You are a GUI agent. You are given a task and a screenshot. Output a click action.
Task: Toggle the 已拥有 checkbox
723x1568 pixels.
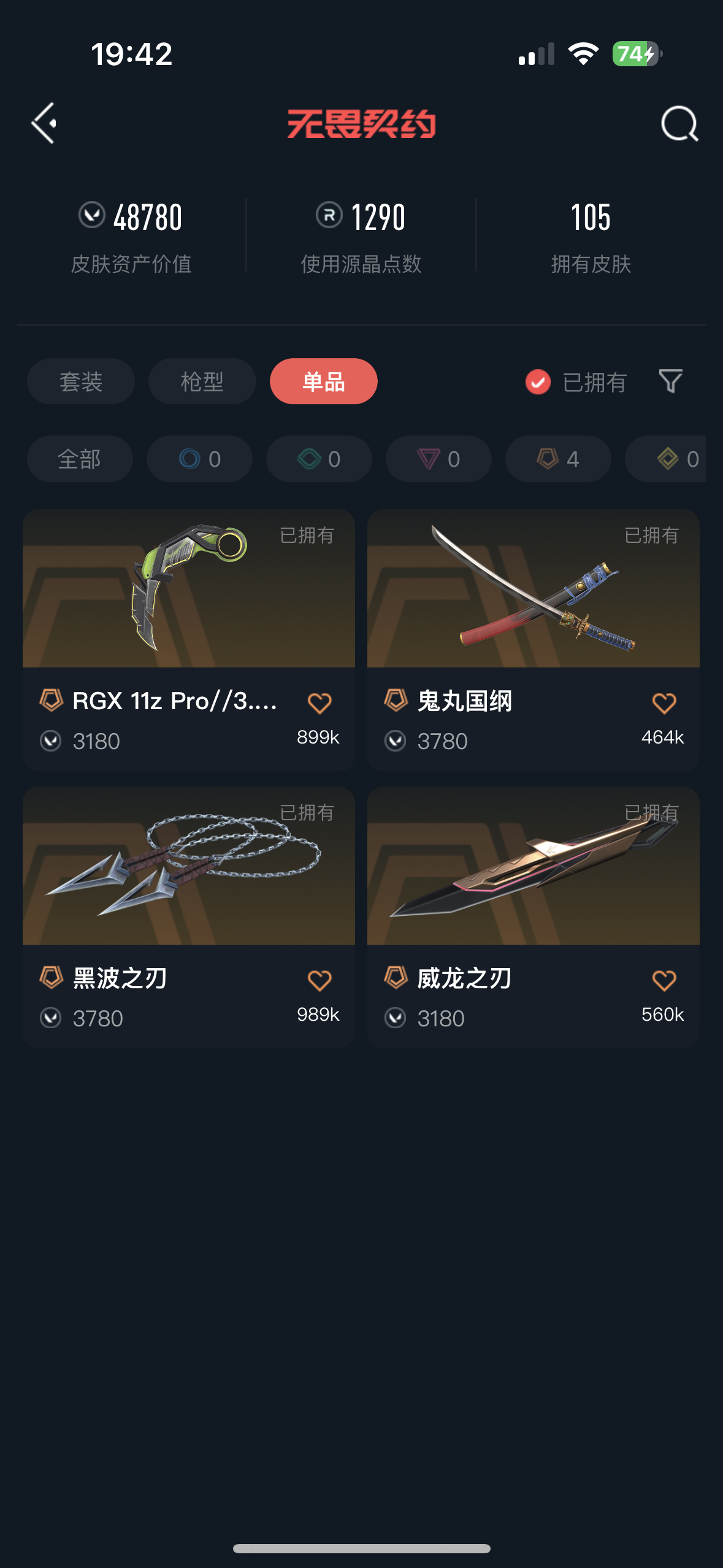[x=538, y=382]
